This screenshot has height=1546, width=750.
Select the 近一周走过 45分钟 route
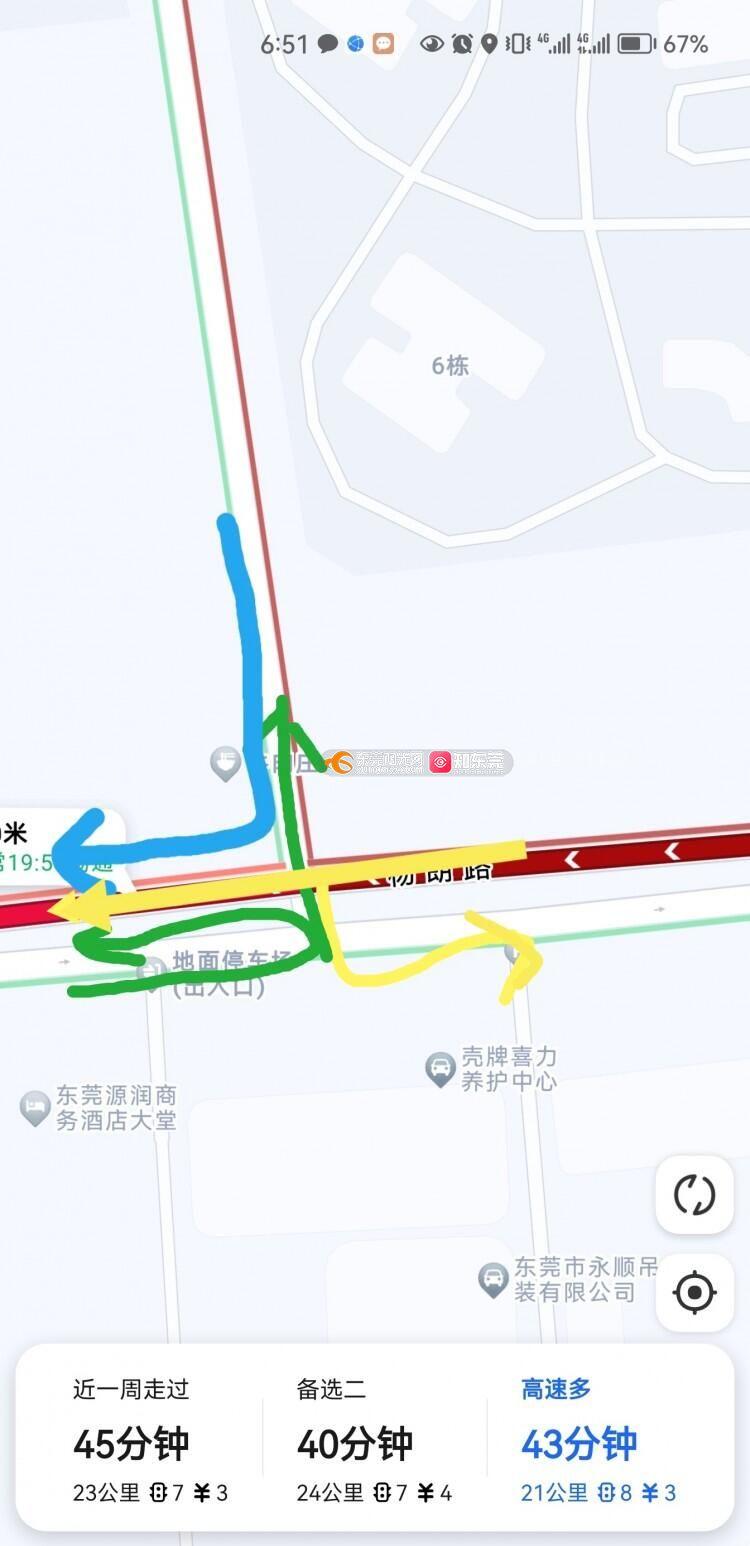(x=150, y=1440)
